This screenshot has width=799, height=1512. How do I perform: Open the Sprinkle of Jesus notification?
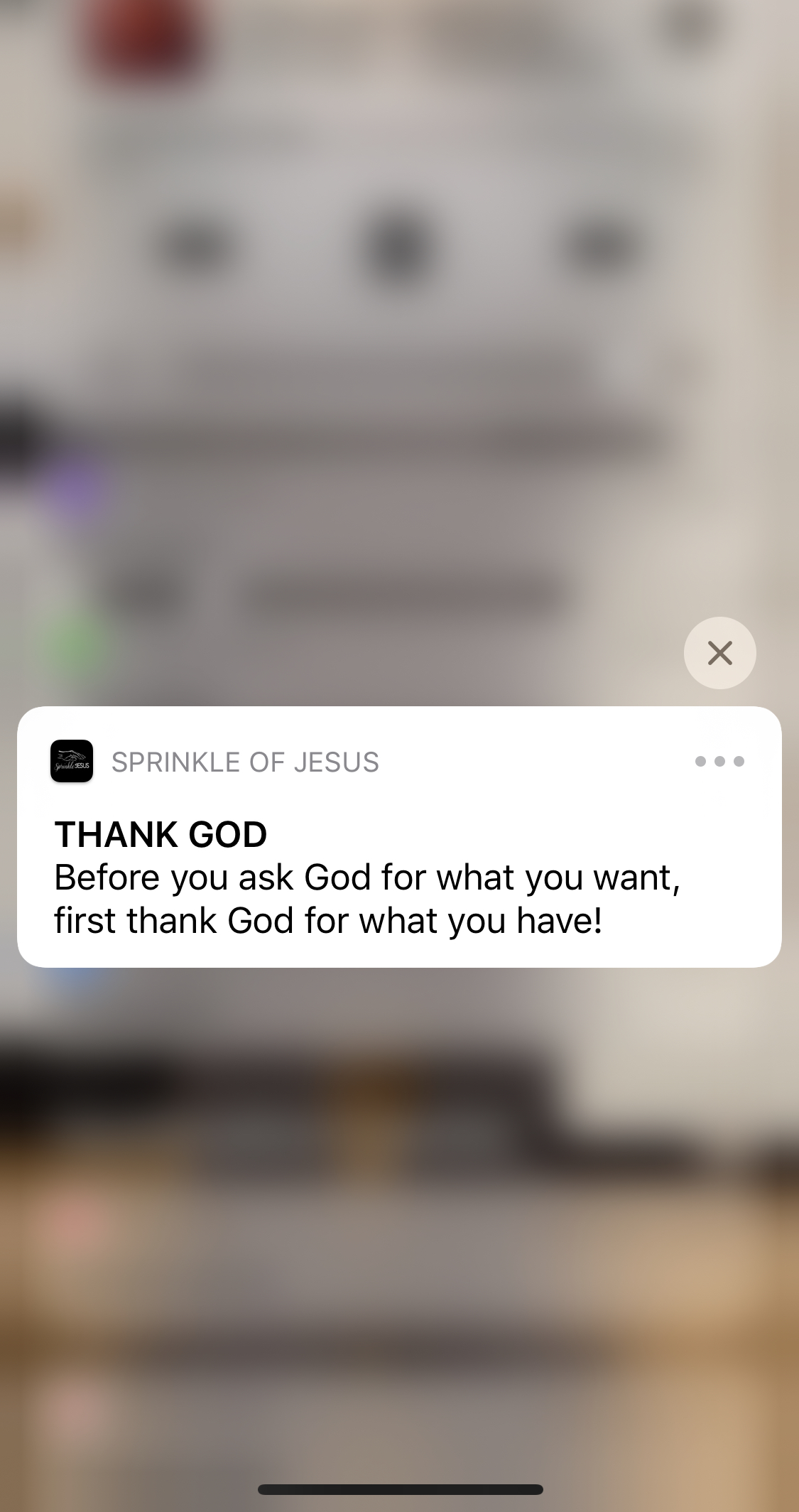pyautogui.click(x=399, y=836)
